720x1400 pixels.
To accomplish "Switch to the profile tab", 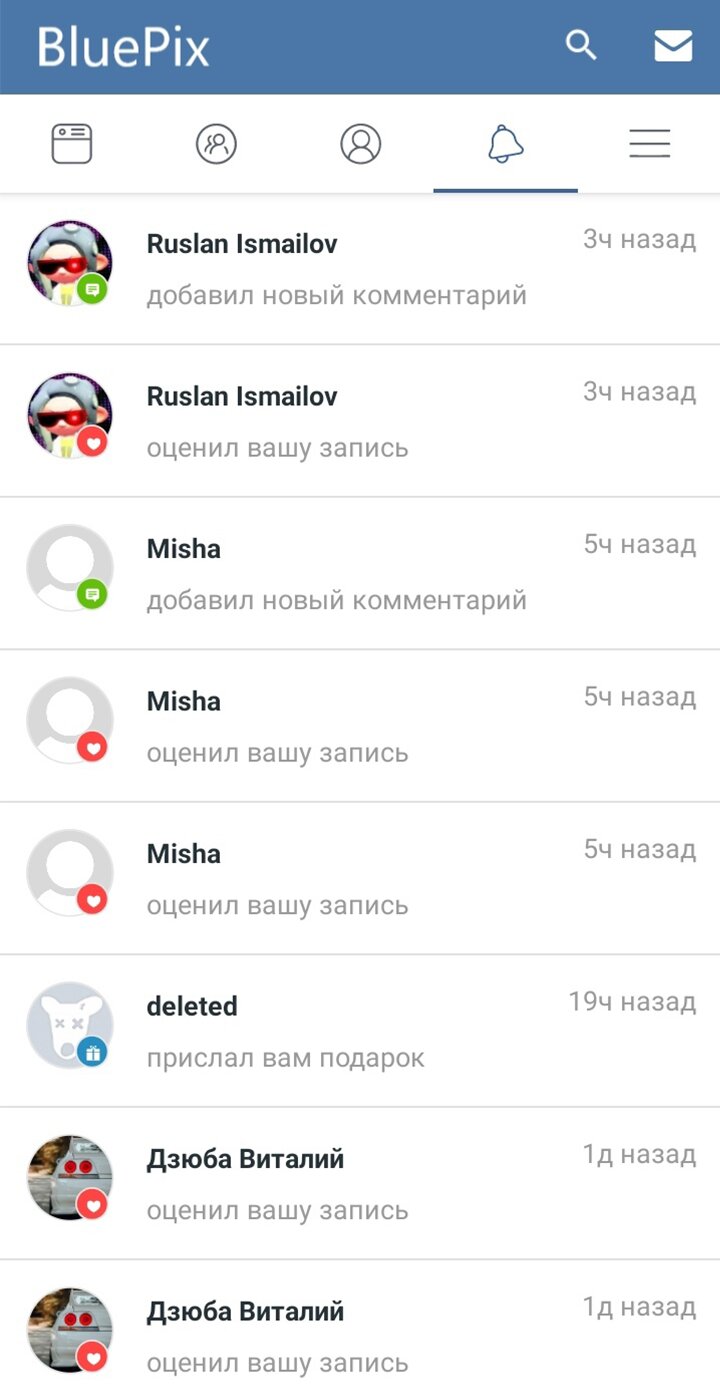I will pos(360,144).
